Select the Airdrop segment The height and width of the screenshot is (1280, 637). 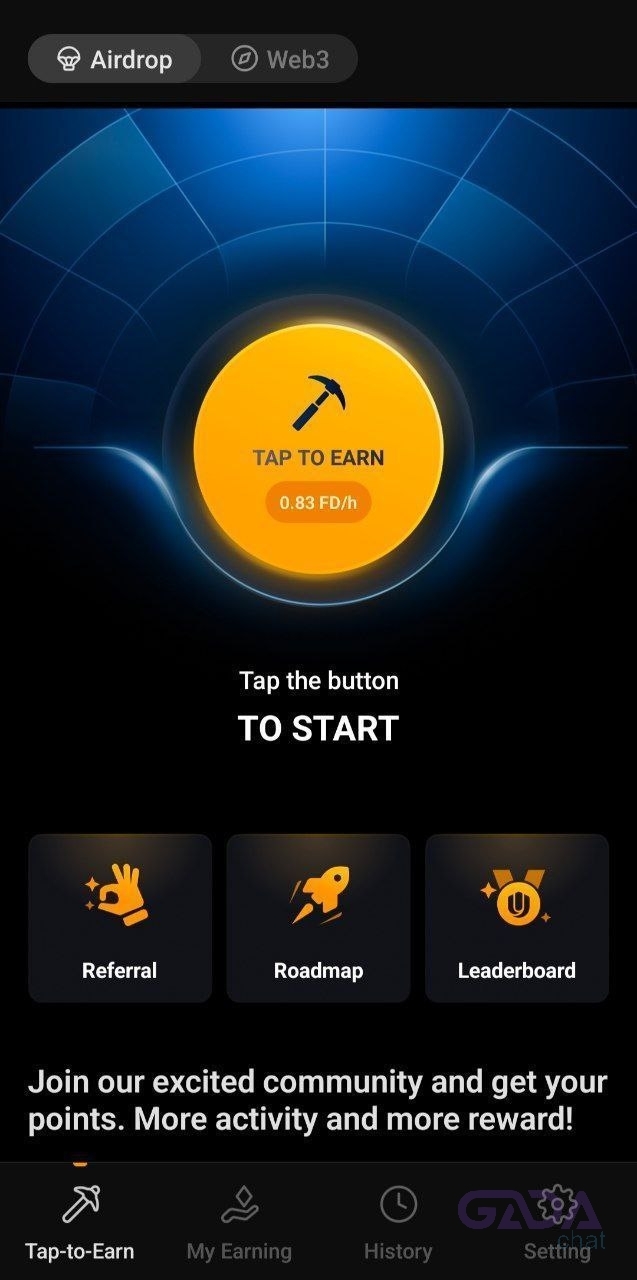(114, 59)
